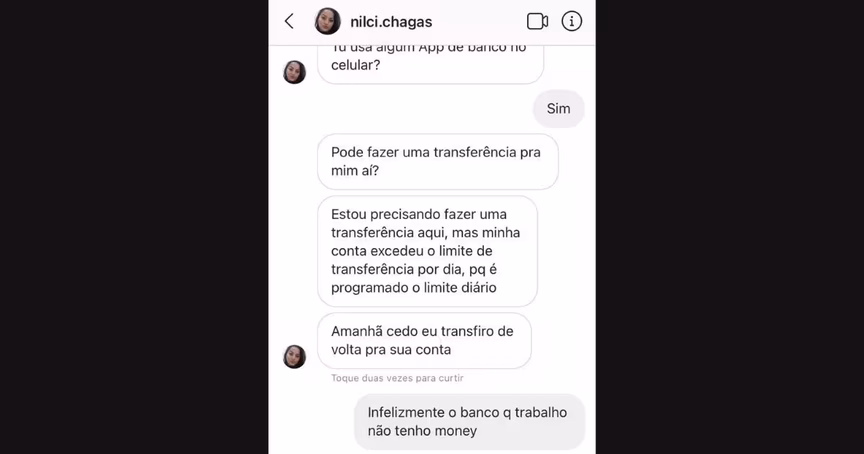
Task: Open nilci.chagas profile from header
Action: (x=390, y=21)
